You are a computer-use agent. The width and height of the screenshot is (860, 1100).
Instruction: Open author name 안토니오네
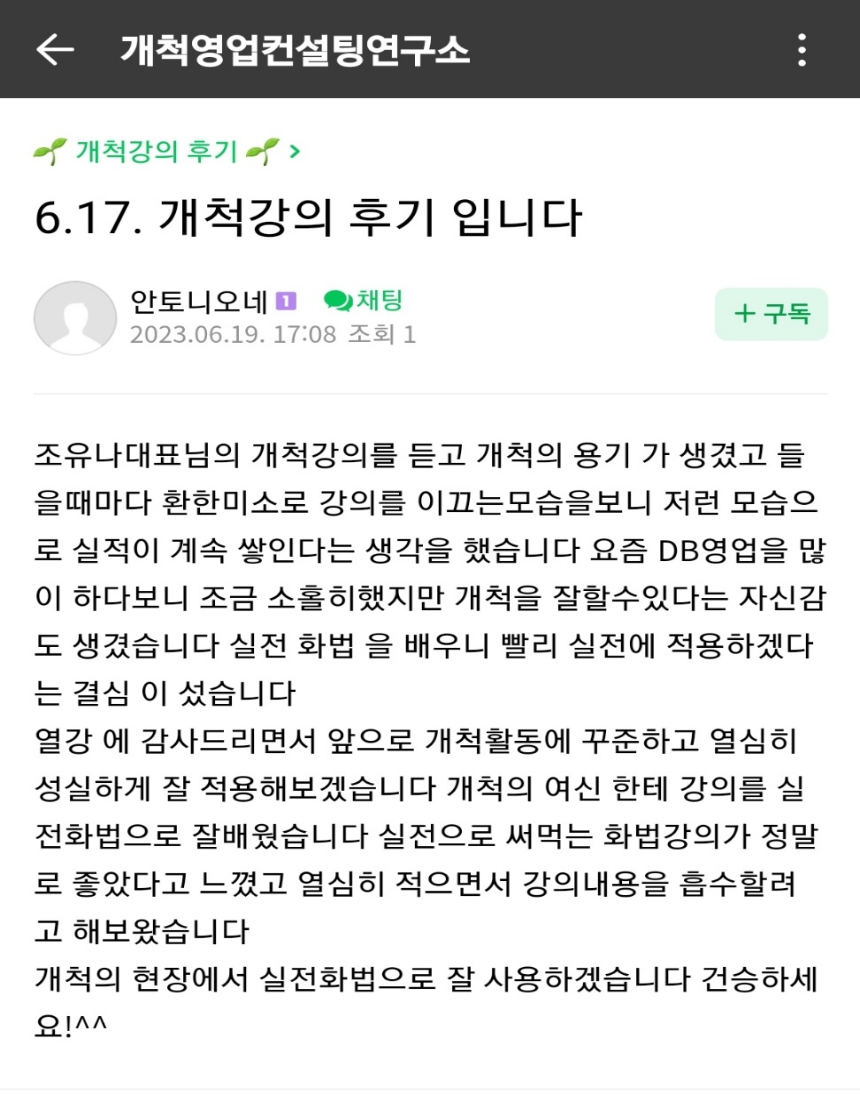[199, 300]
